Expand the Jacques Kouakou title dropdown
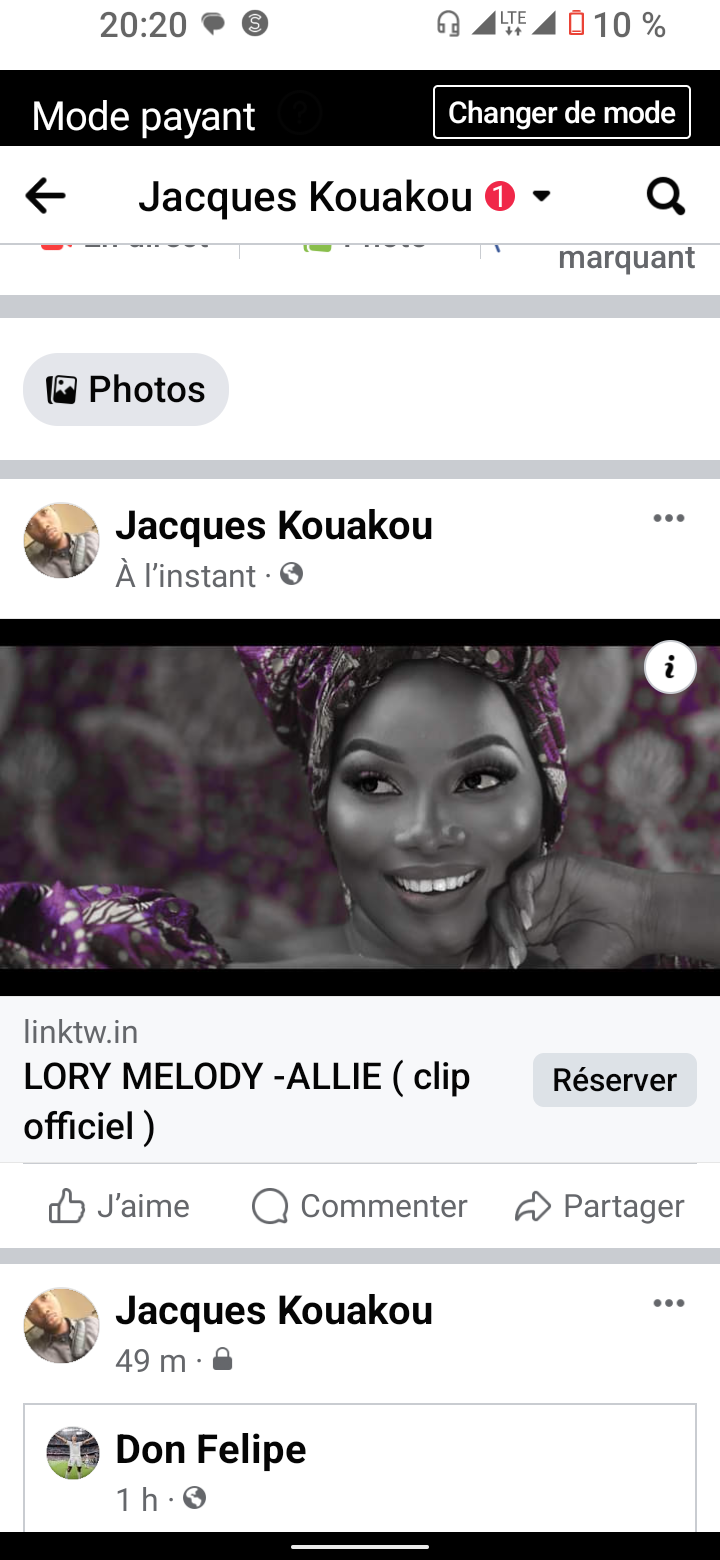720x1560 pixels. point(541,196)
